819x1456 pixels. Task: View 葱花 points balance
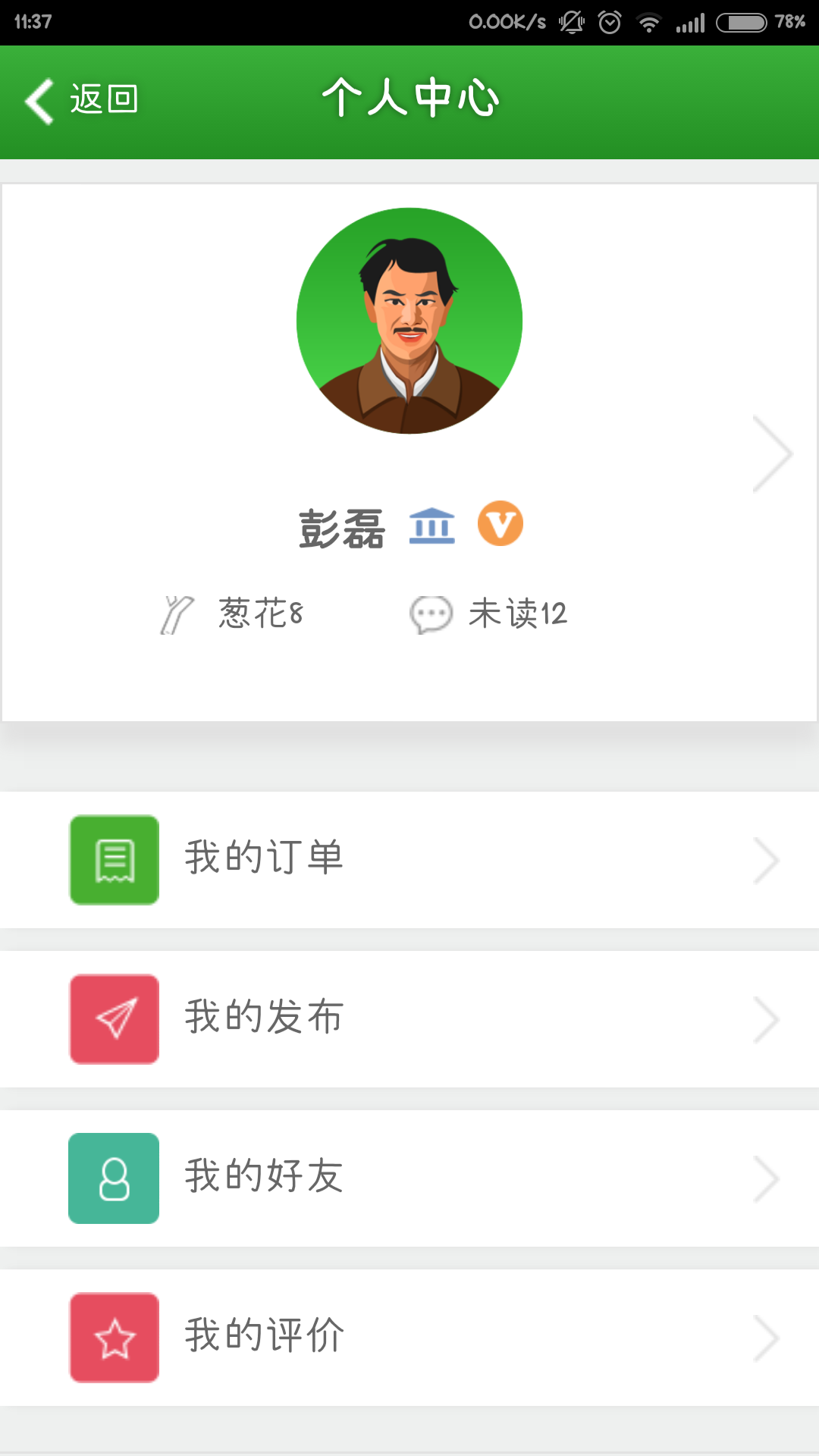click(234, 613)
